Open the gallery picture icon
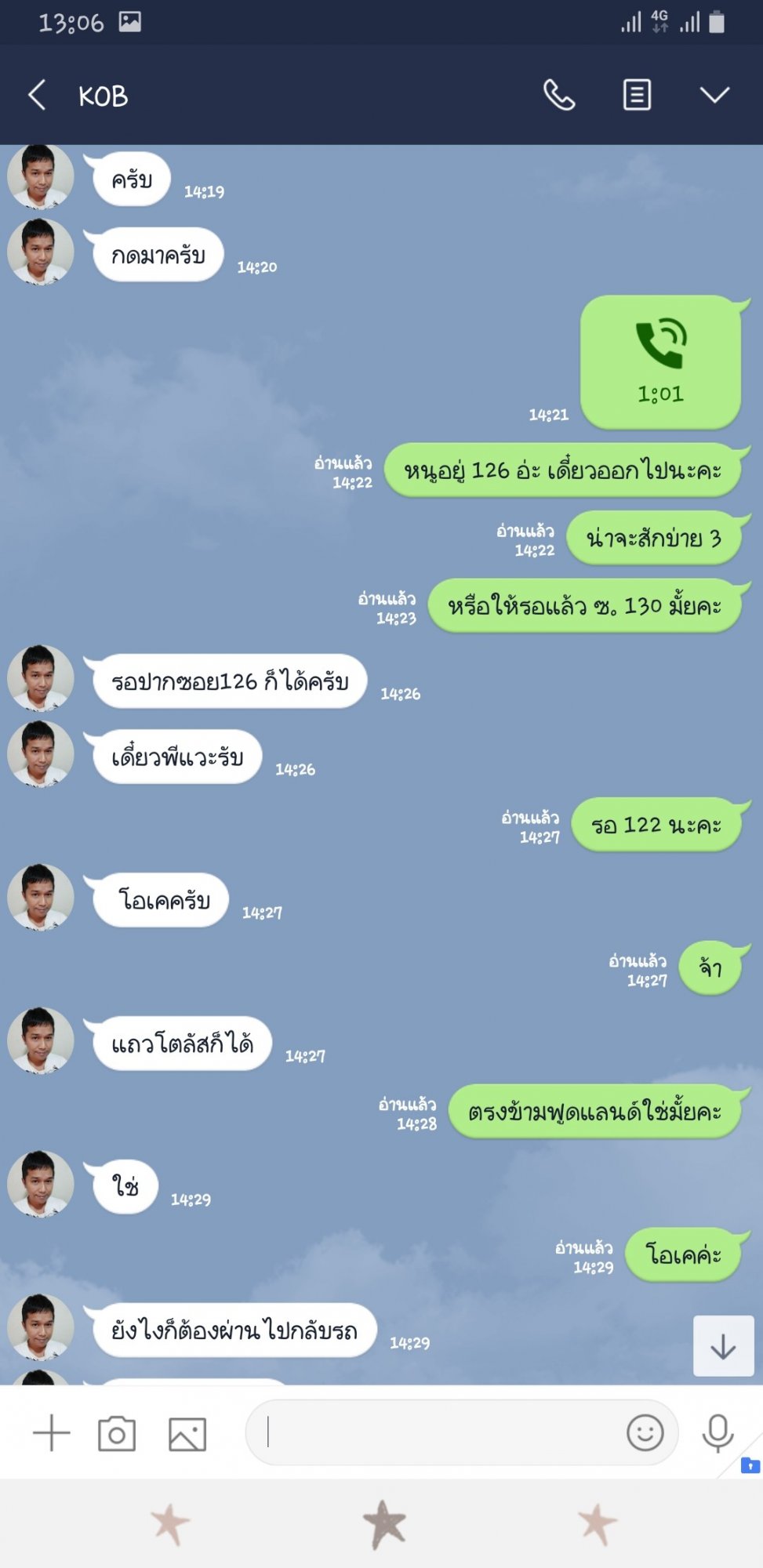 (187, 1434)
